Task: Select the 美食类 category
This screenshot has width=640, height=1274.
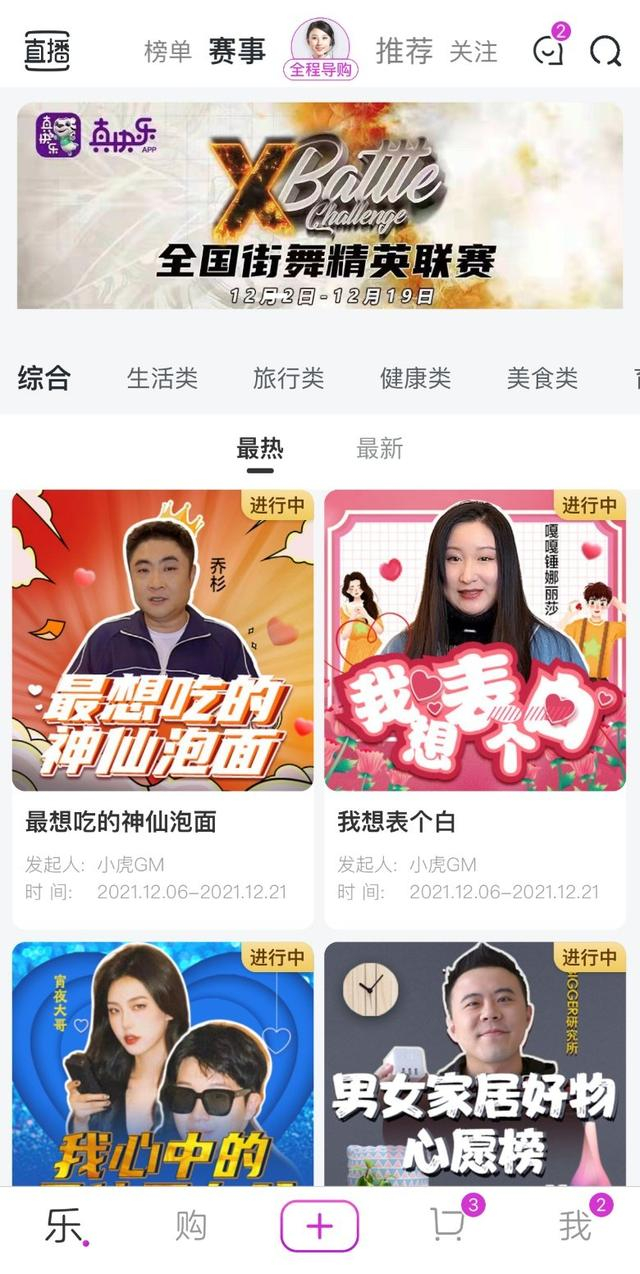Action: pyautogui.click(x=542, y=378)
